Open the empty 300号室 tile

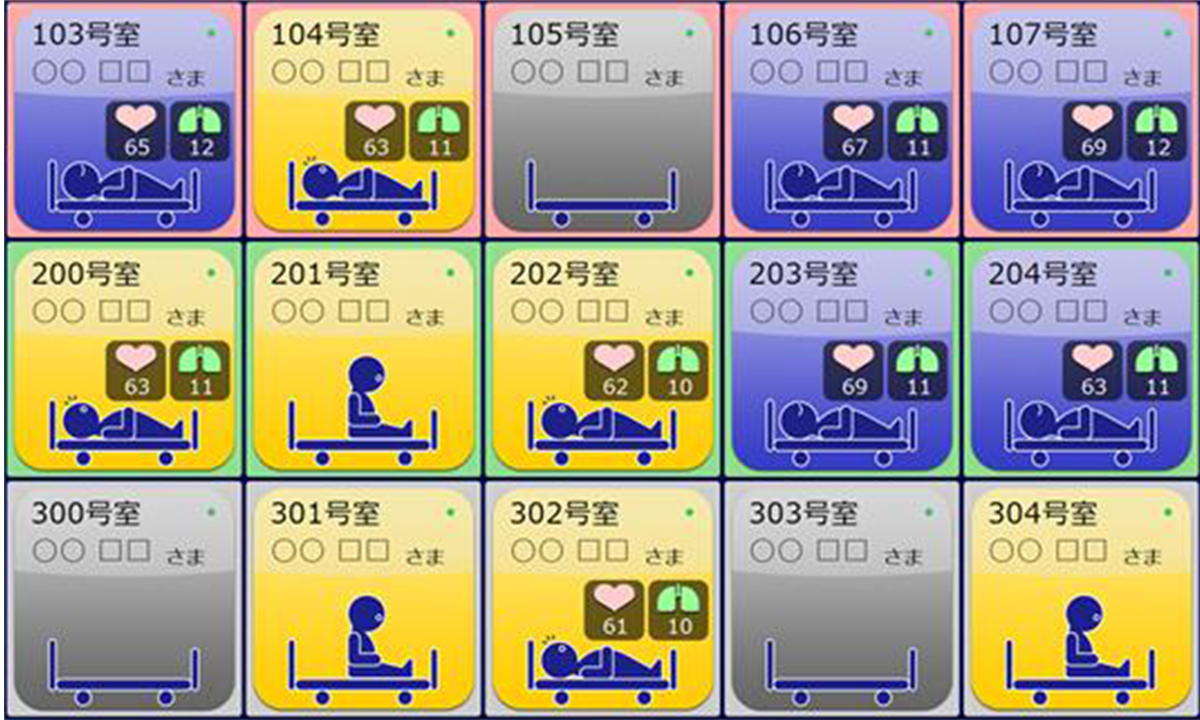pyautogui.click(x=123, y=600)
